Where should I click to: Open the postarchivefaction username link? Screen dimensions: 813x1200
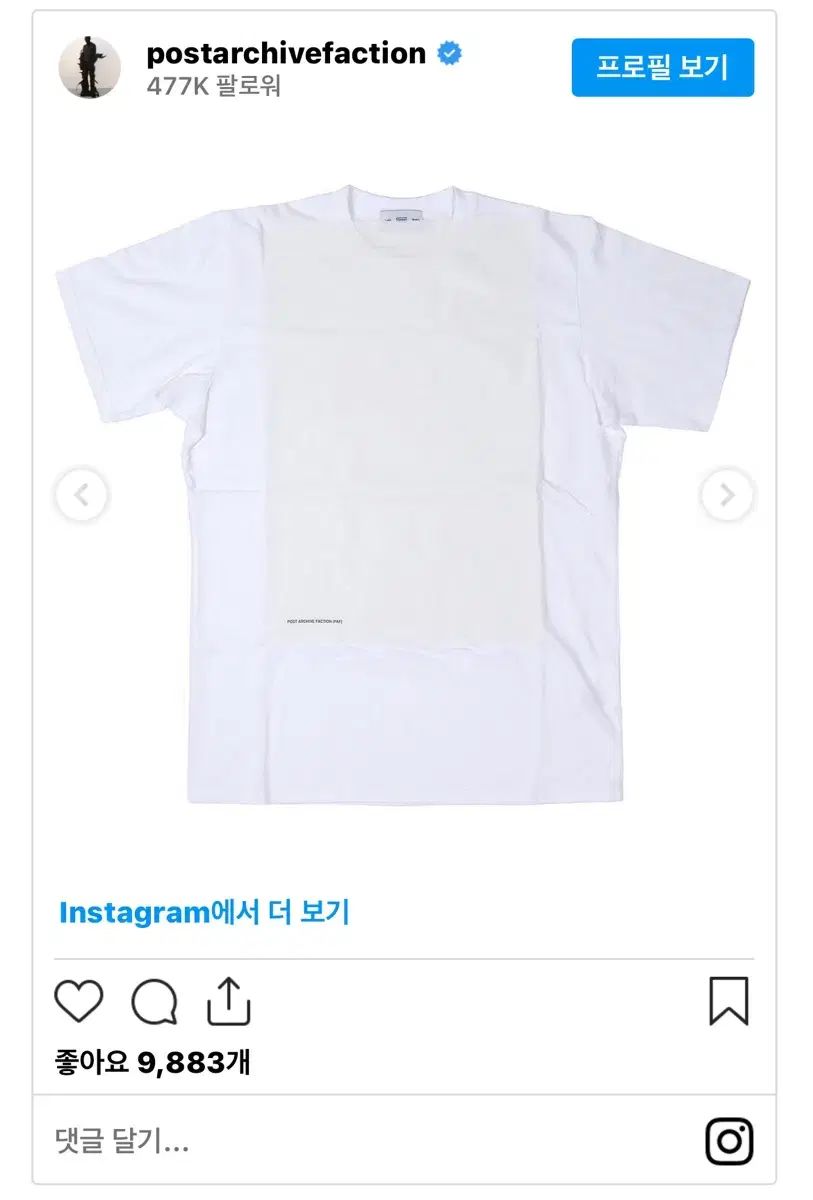[286, 53]
